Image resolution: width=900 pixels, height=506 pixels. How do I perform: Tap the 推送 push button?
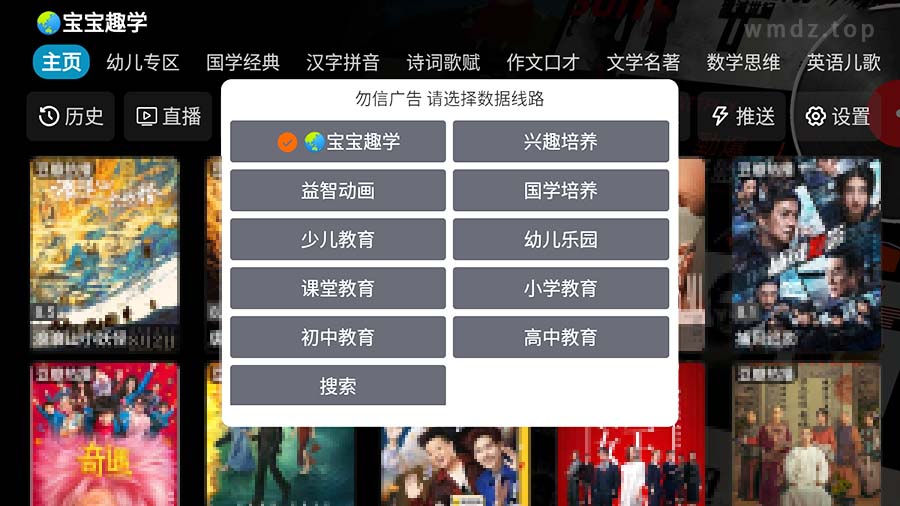(742, 117)
